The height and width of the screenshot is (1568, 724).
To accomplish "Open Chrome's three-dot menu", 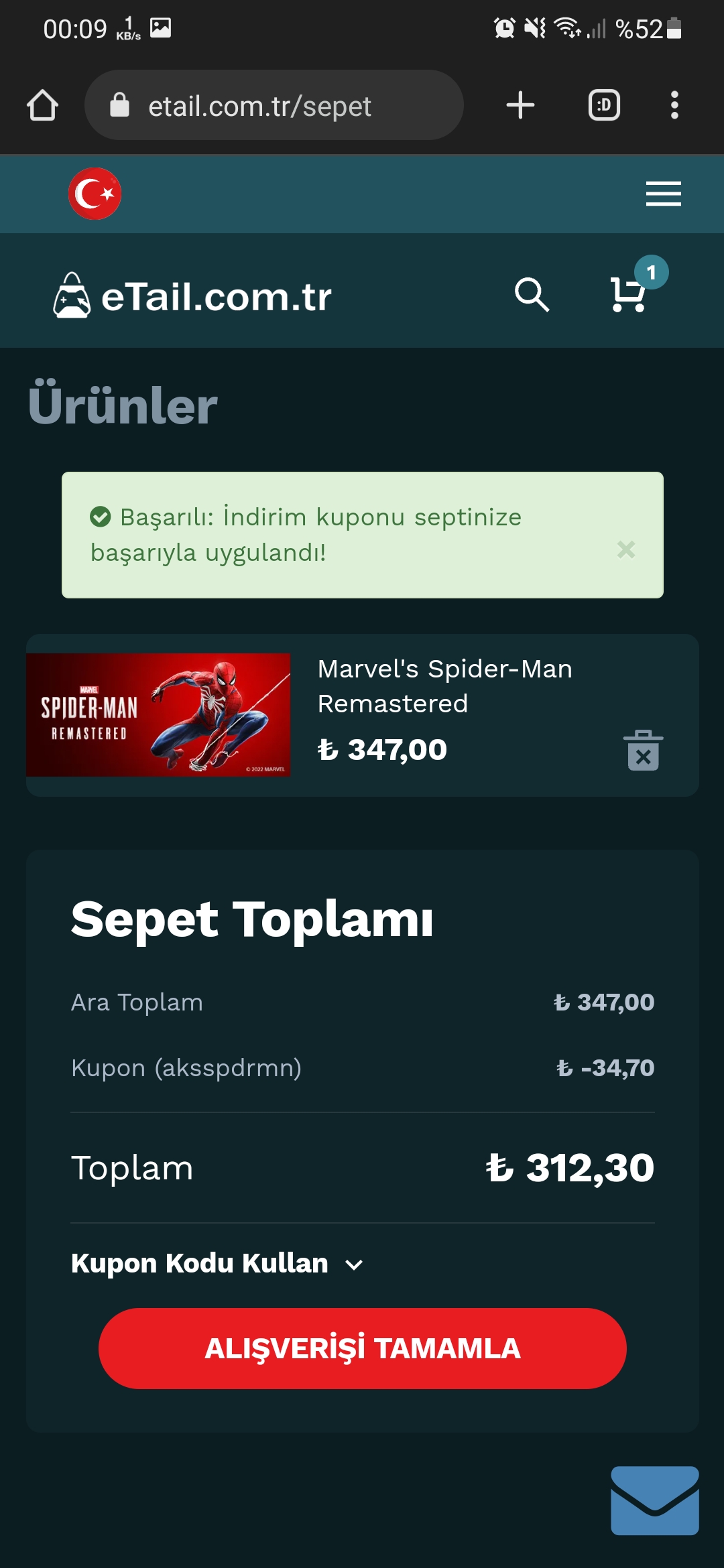I will click(x=675, y=104).
